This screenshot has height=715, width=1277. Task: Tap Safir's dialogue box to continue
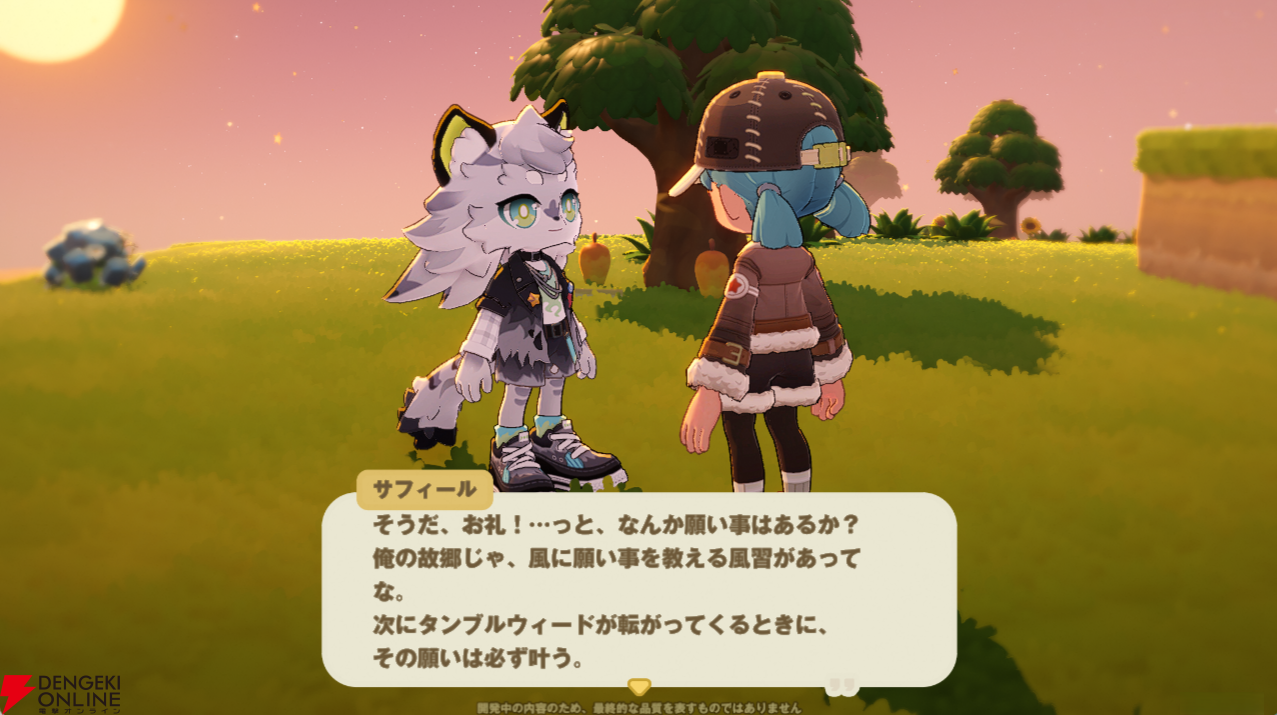[x=638, y=590]
